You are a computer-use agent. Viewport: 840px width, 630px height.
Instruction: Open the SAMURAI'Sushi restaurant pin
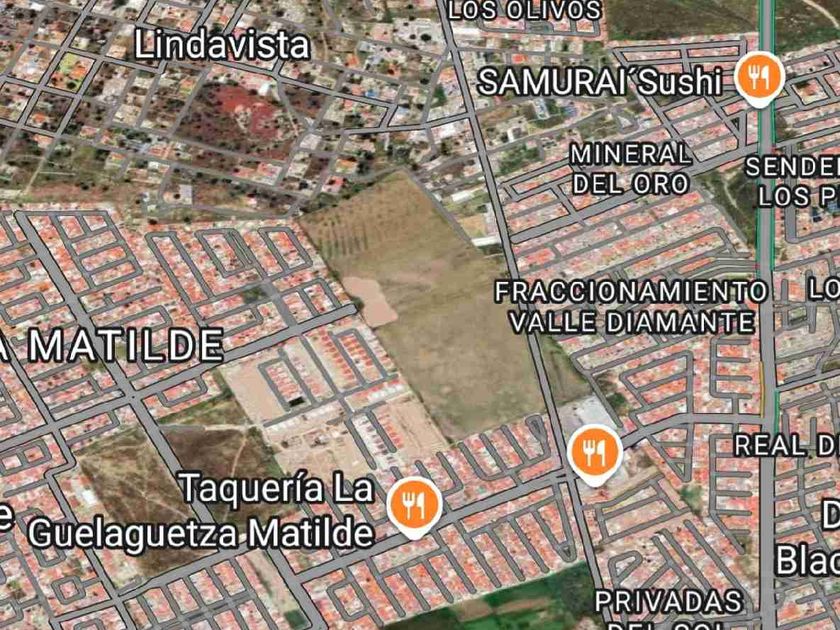(x=759, y=78)
